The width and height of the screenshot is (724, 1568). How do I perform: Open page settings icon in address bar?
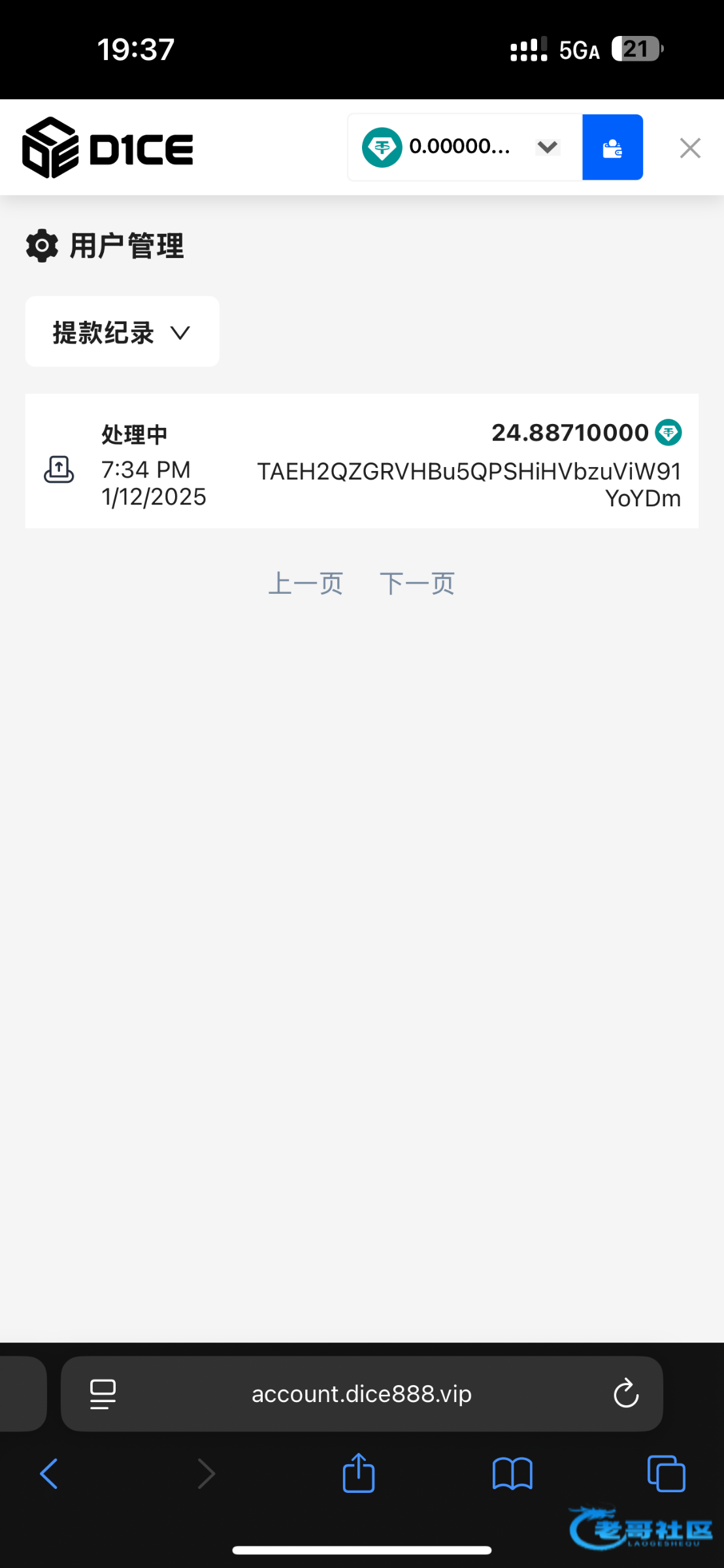pos(103,1394)
